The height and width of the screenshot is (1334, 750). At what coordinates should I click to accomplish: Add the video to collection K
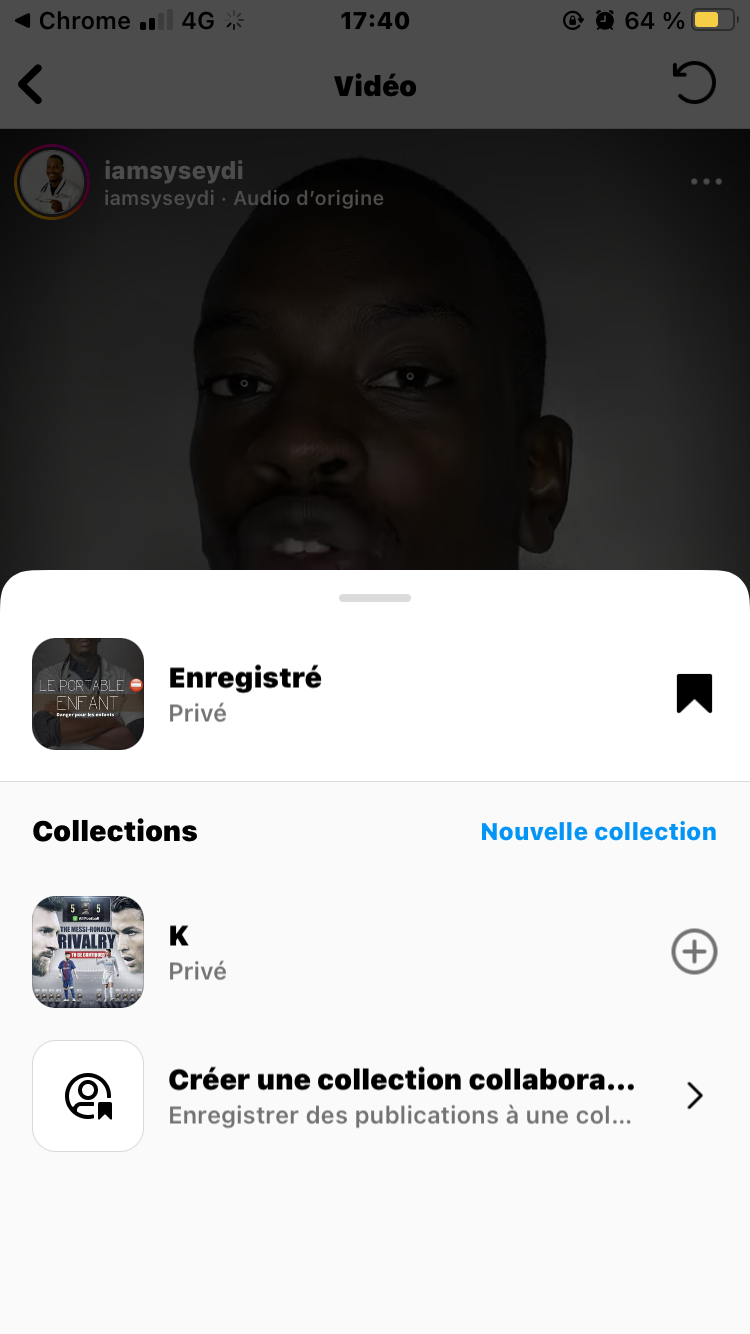[x=694, y=952]
